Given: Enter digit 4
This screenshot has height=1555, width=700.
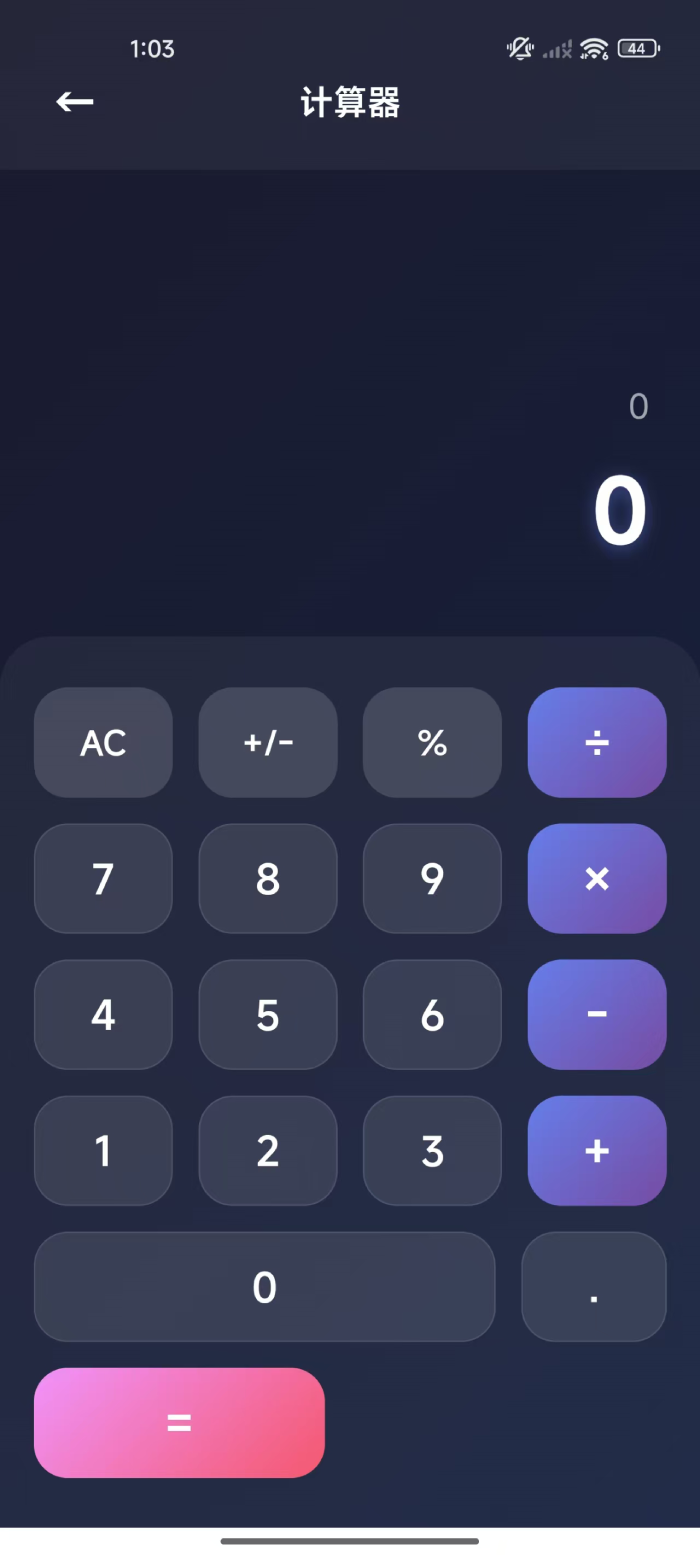Looking at the screenshot, I should (103, 1015).
